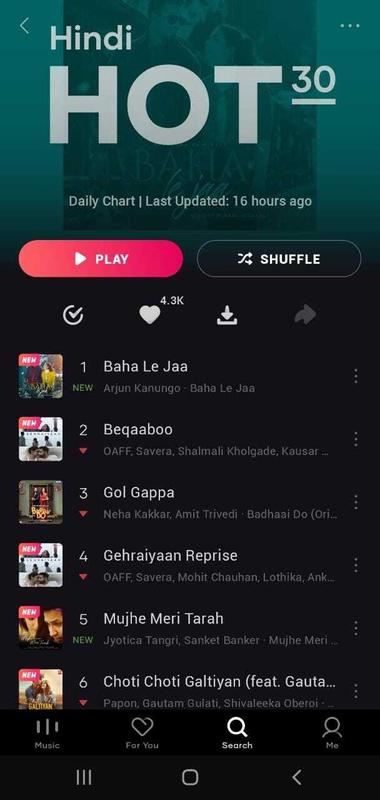
Task: Switch to the Music tab
Action: pos(47,733)
